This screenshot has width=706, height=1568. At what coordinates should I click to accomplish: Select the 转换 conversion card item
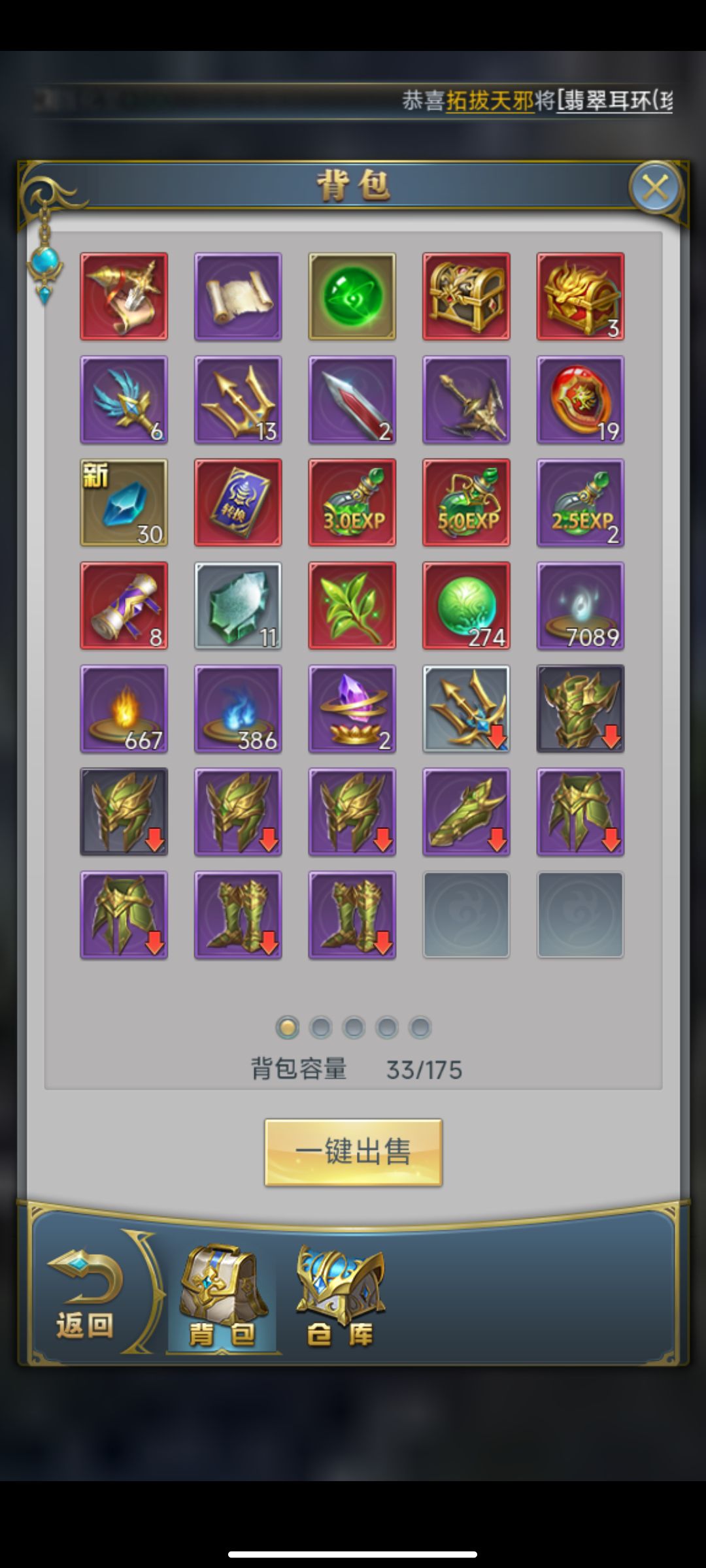[238, 502]
